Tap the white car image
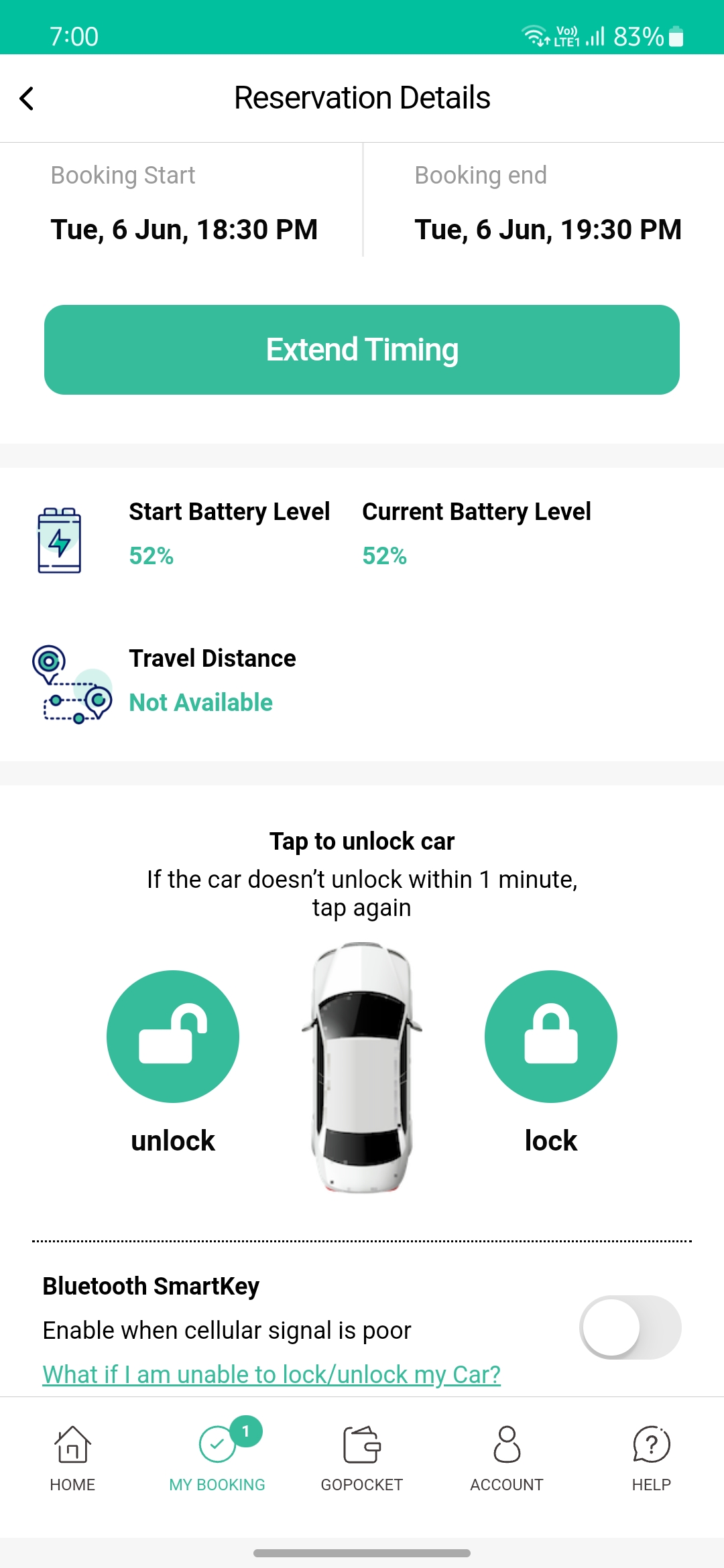 (362, 1065)
